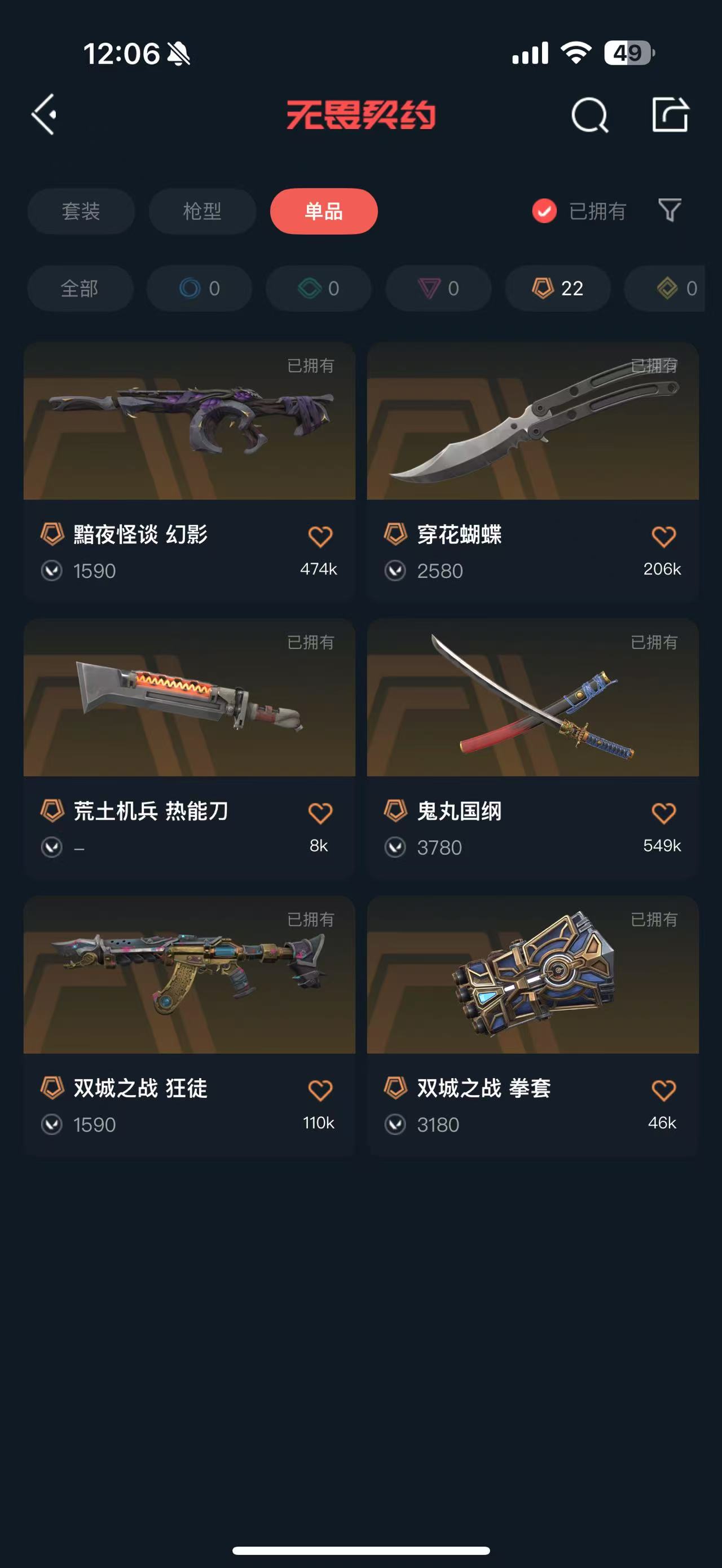This screenshot has width=722, height=1568.
Task: Open the 鬼丸国纲 katana card
Action: 532,748
